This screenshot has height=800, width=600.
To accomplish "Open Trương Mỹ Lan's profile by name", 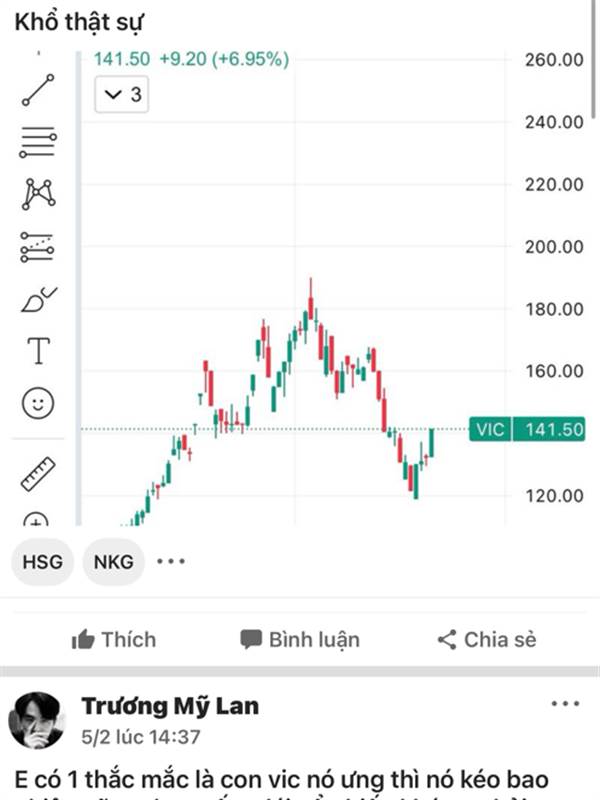I will 169,706.
